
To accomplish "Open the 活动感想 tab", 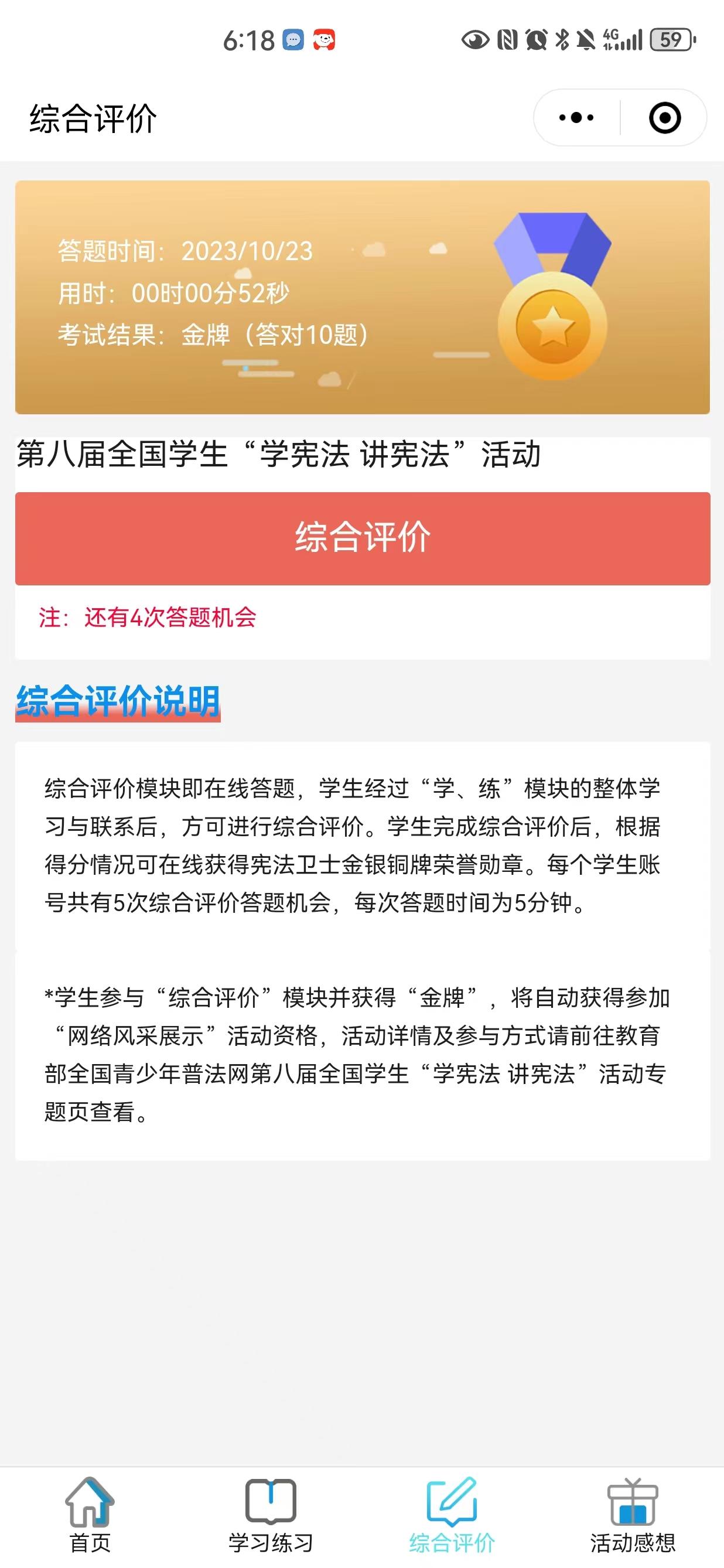I will click(x=633, y=1516).
